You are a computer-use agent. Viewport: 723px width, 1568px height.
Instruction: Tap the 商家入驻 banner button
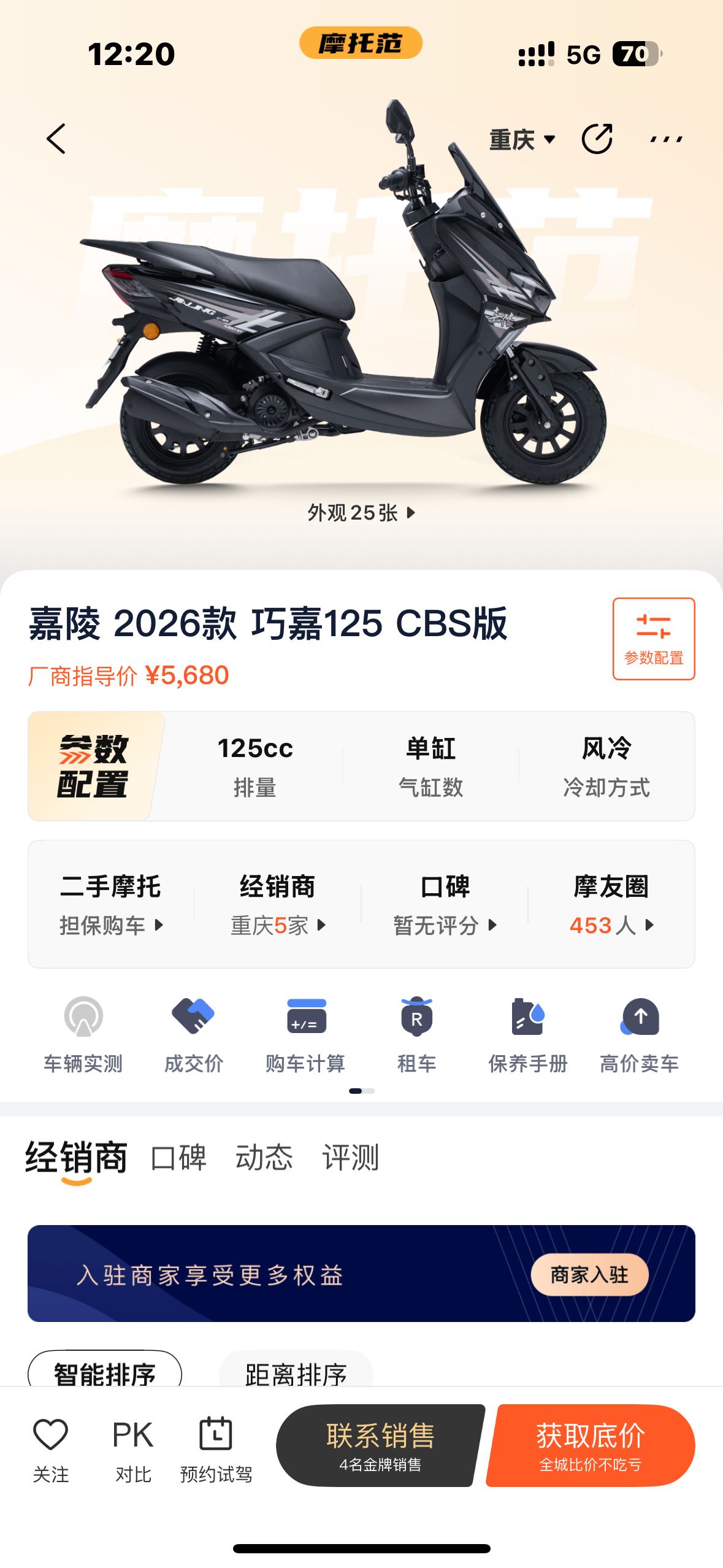pyautogui.click(x=589, y=1275)
